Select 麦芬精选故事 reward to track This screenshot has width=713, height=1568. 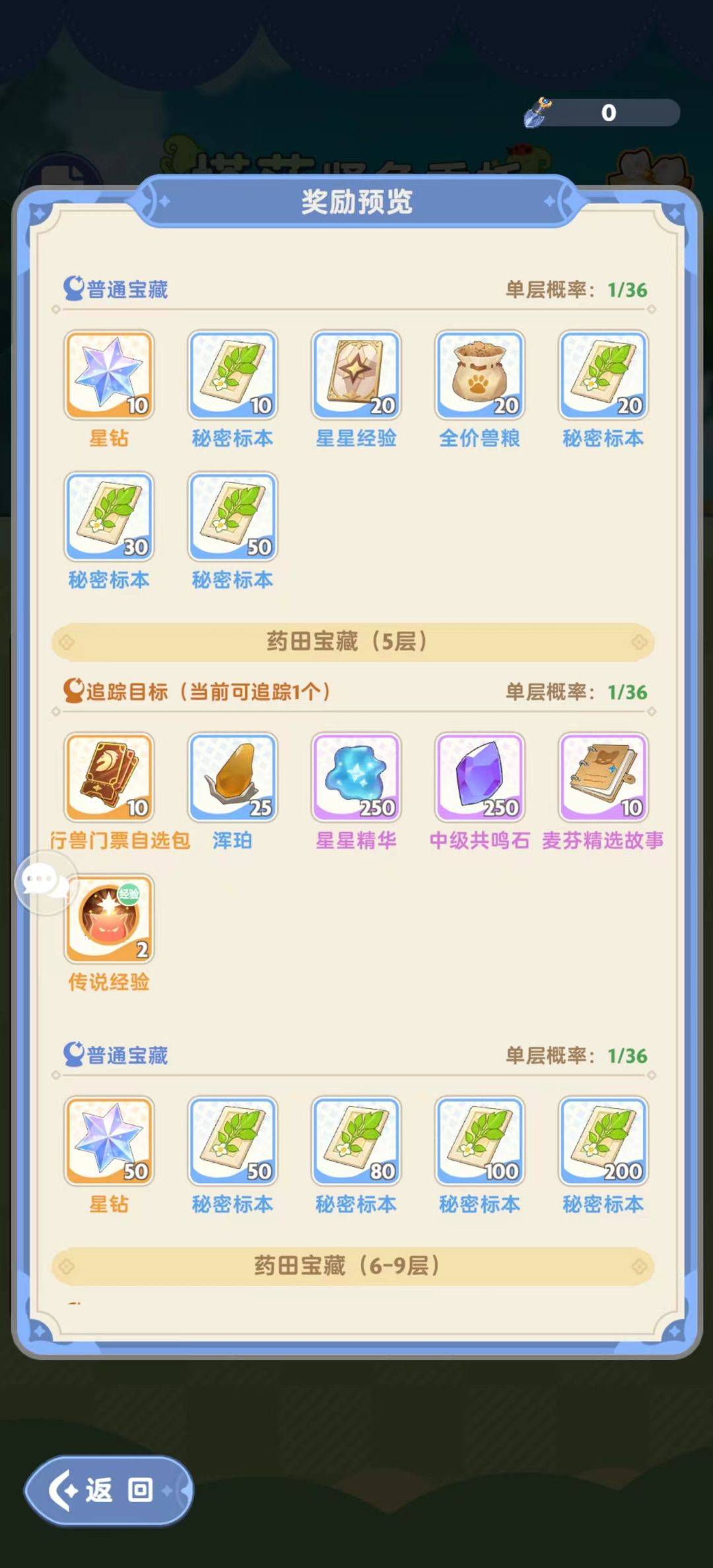point(603,777)
